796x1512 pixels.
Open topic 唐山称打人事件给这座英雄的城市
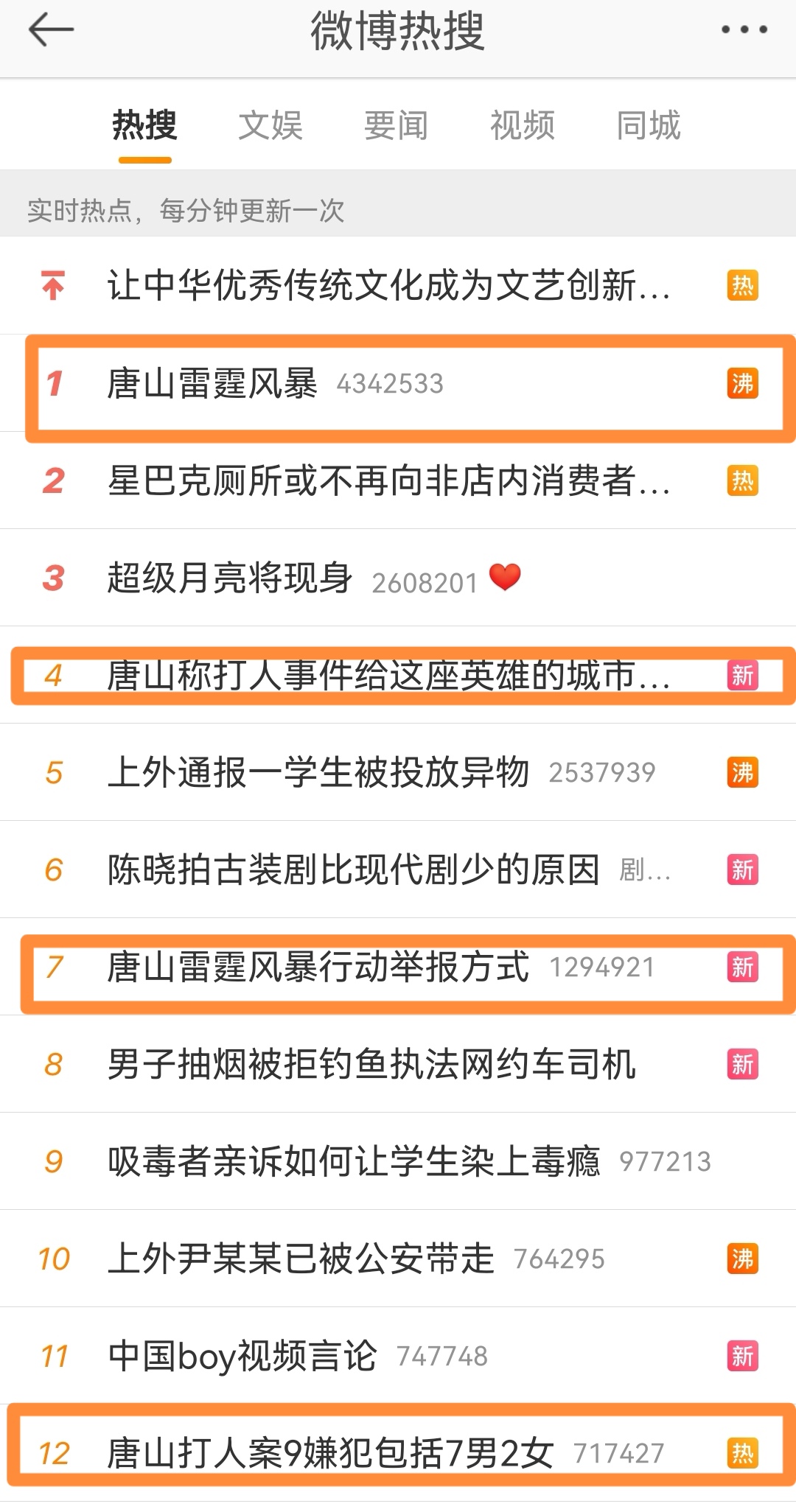pyautogui.click(x=388, y=676)
